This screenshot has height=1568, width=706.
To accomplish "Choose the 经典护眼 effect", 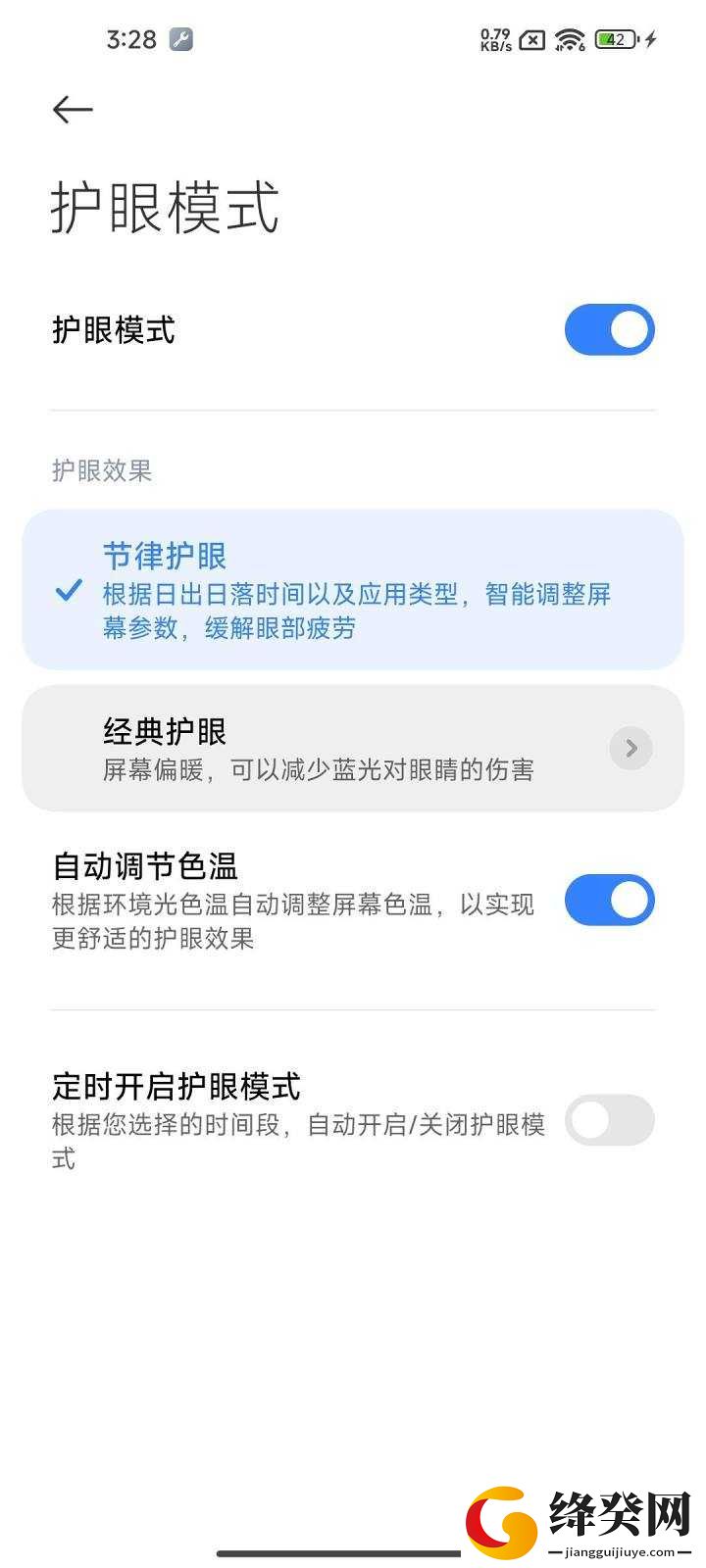I will [353, 749].
